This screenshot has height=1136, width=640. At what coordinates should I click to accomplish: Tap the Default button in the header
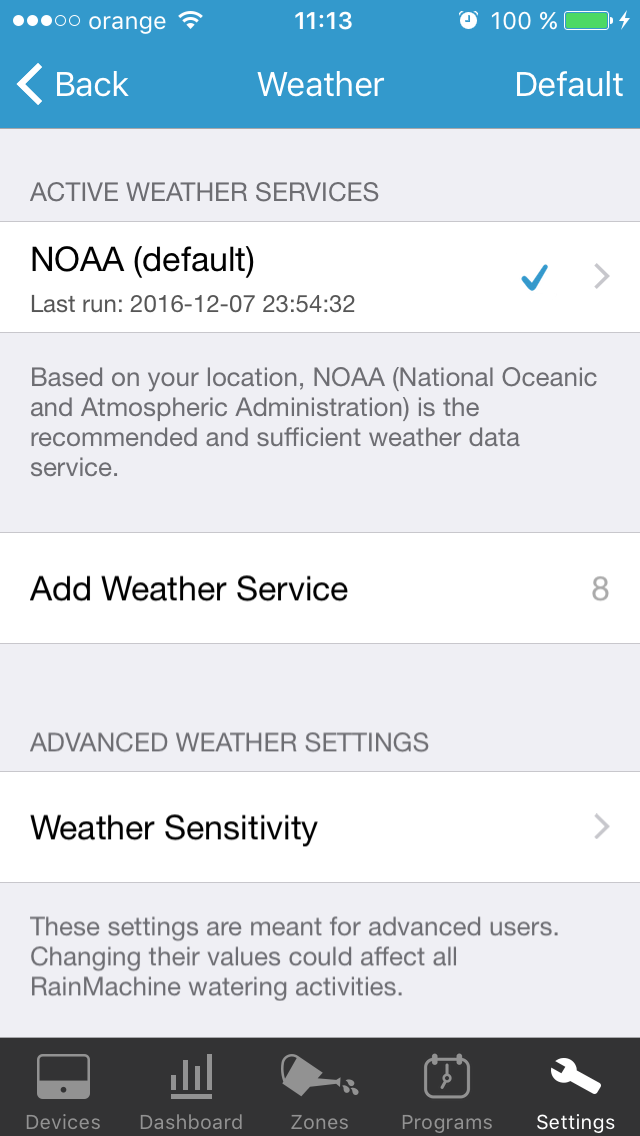coord(569,84)
